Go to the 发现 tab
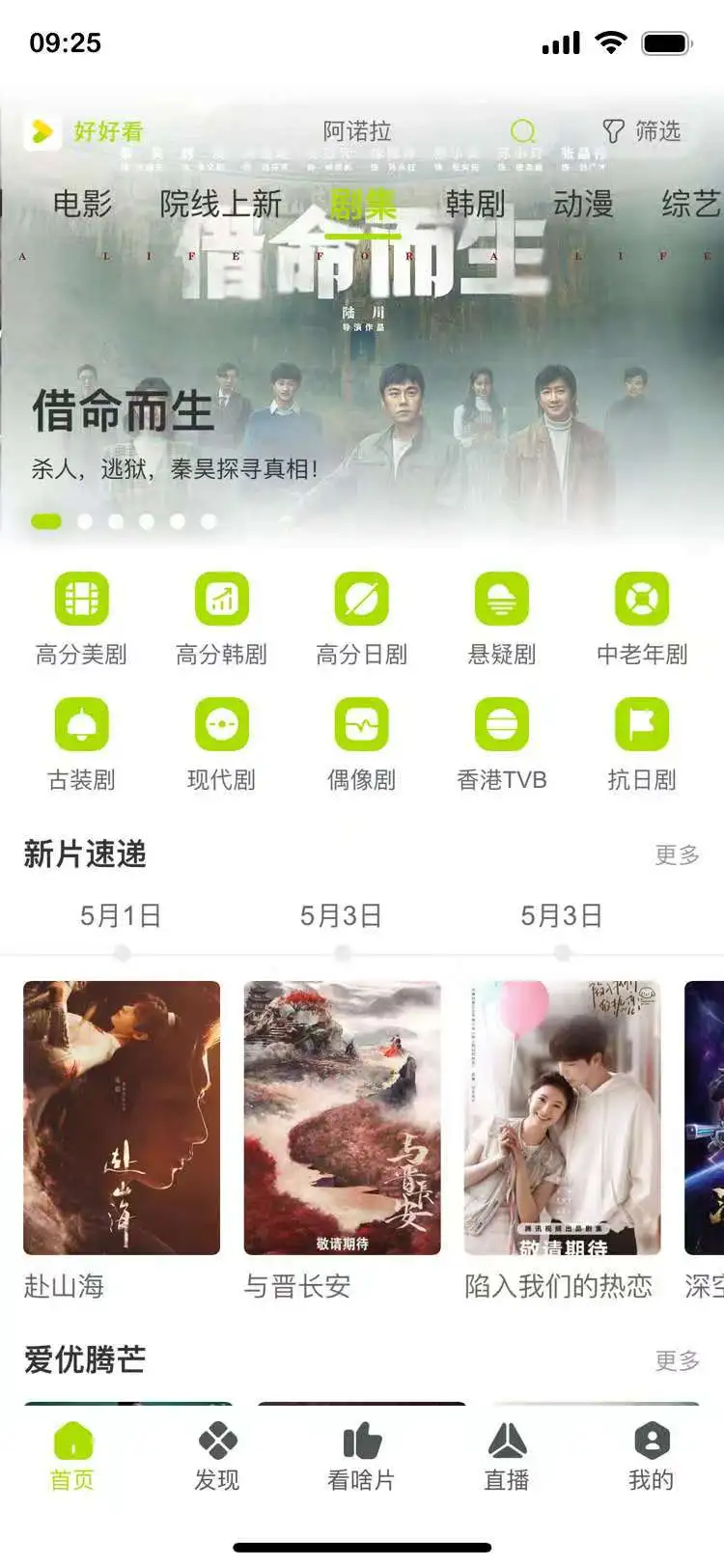Screen dimensions: 724x1568 coord(217,1457)
